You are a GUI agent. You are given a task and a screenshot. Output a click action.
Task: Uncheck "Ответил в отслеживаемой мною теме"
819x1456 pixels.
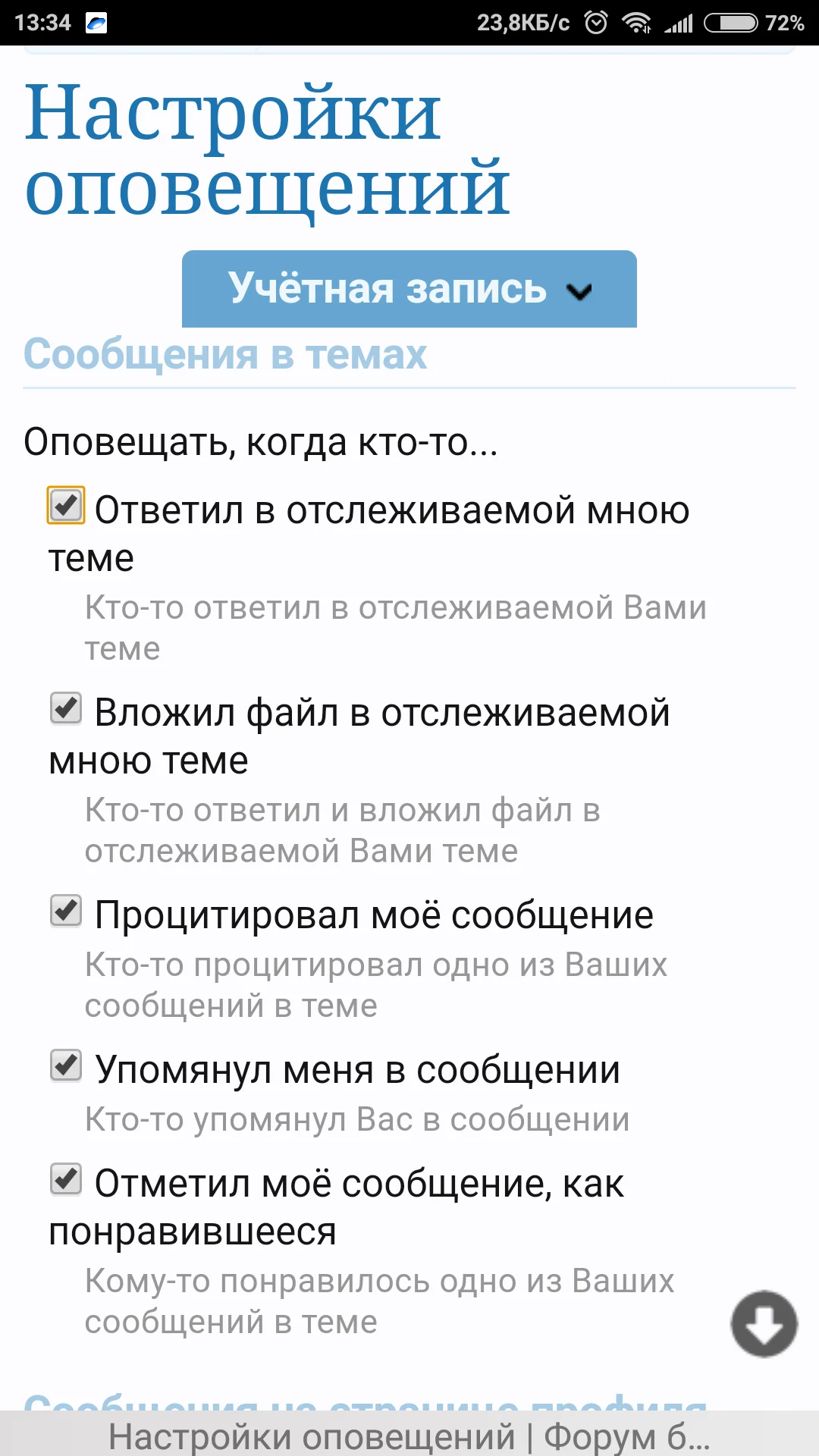tap(66, 504)
